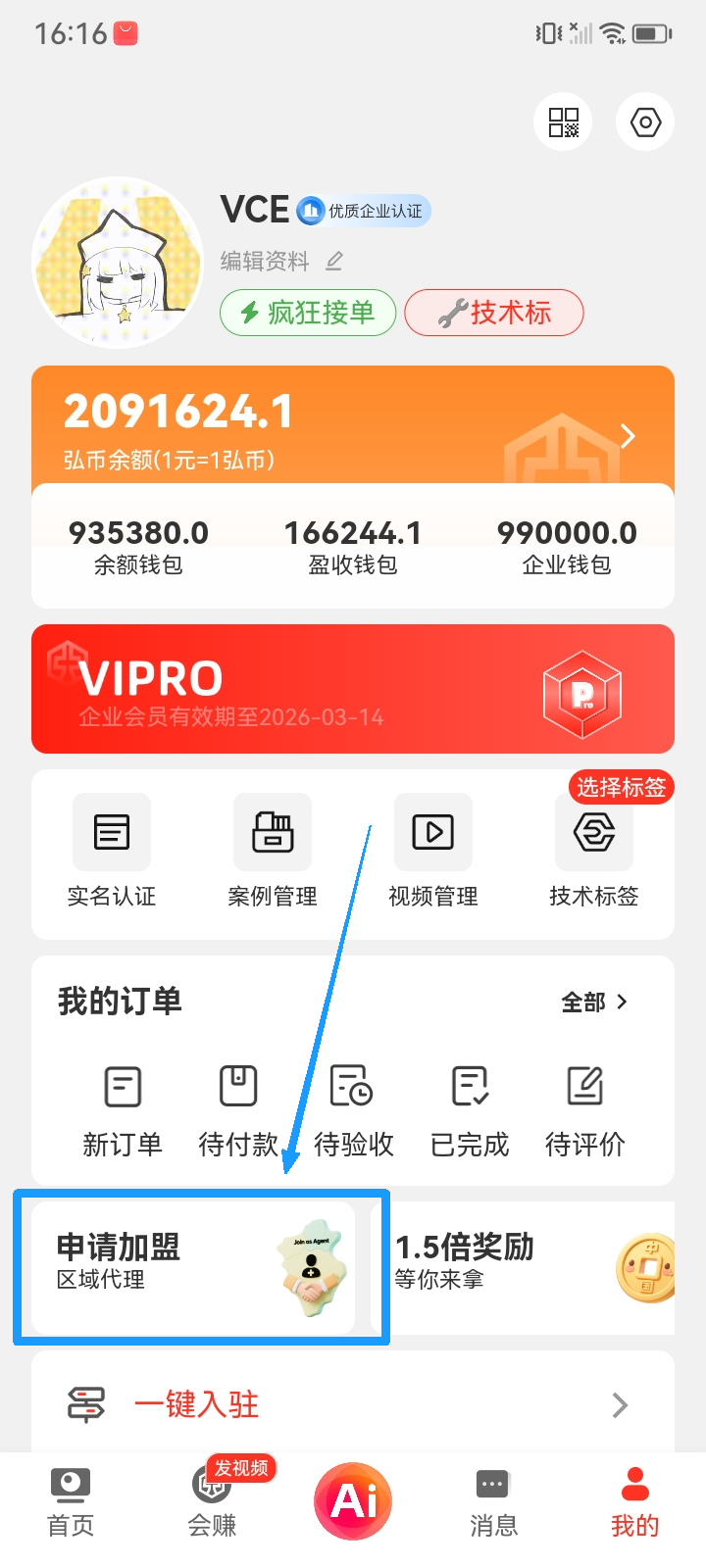
Task: Open the 弘币余额 balance card
Action: pos(353,427)
